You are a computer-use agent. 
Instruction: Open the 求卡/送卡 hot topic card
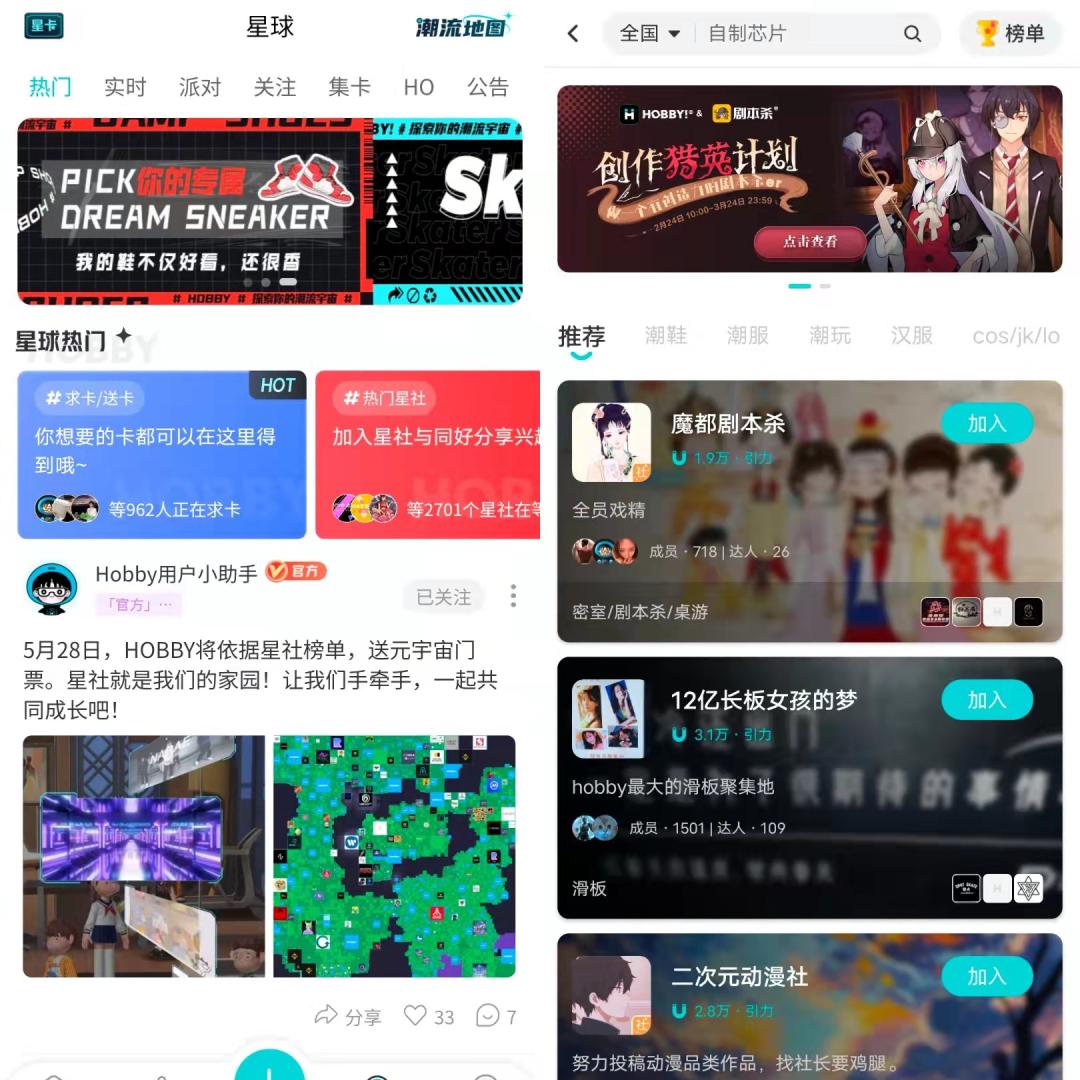pos(162,455)
